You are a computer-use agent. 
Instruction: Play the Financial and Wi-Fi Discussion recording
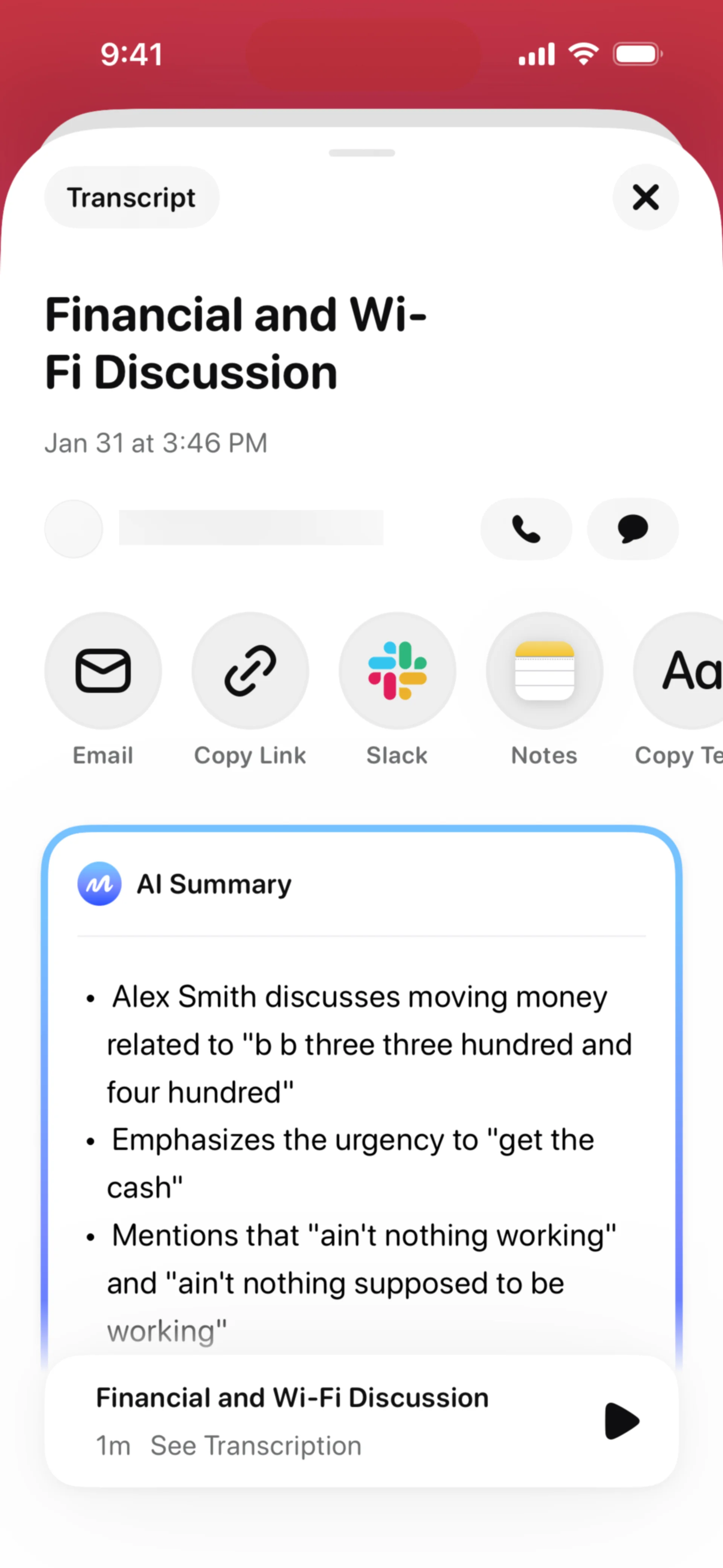click(621, 1421)
